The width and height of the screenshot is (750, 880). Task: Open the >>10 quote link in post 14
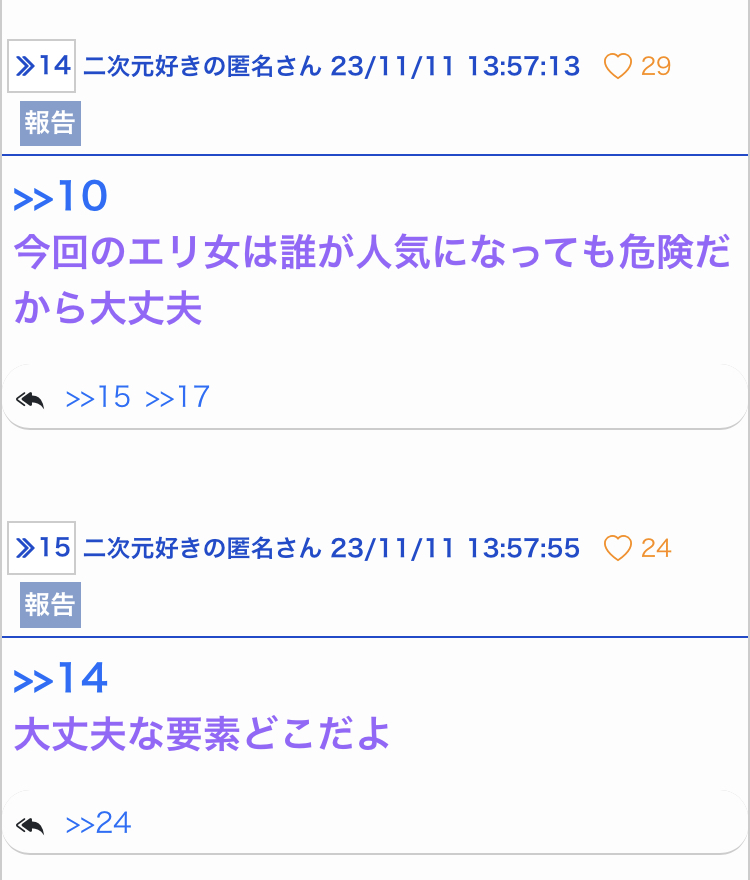[60, 198]
